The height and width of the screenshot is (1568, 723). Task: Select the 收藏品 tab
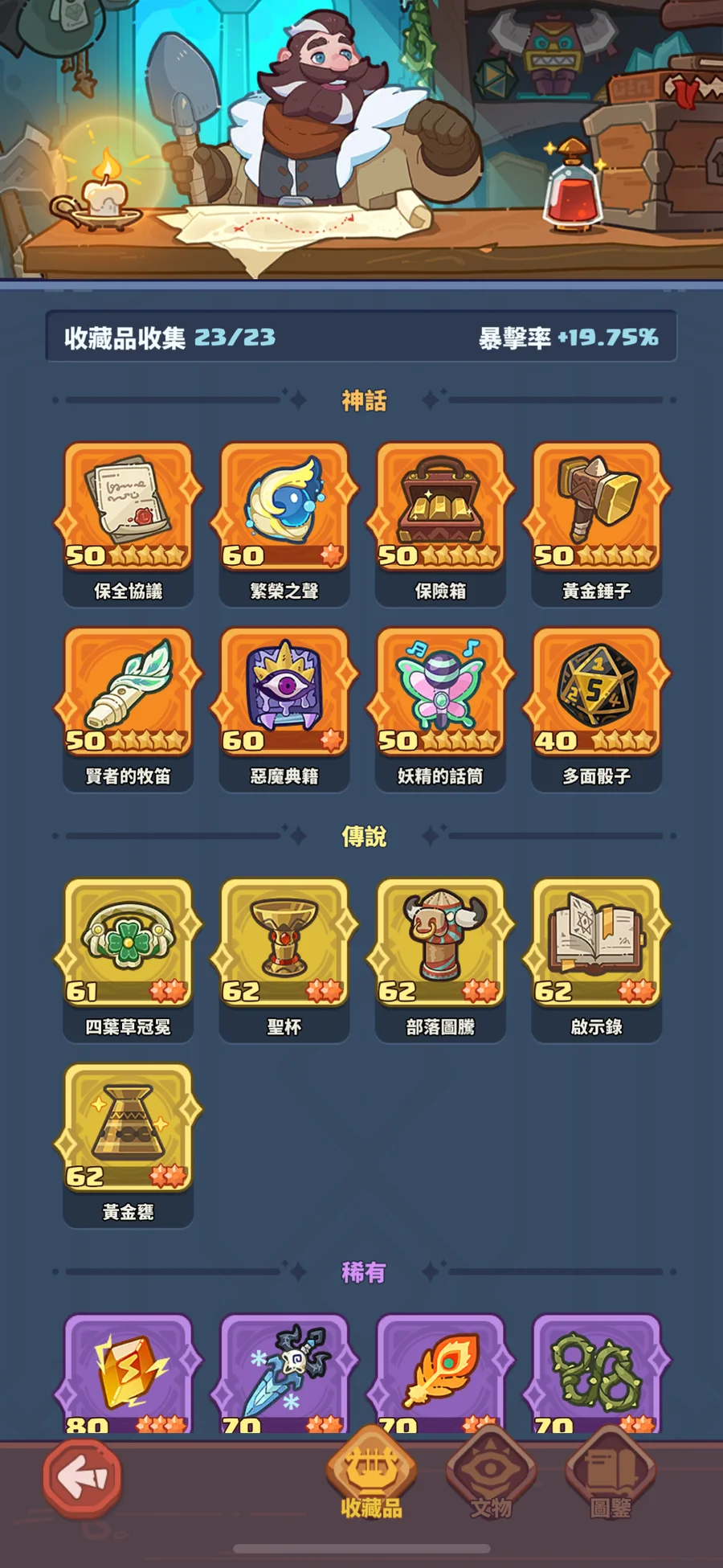[371, 1479]
